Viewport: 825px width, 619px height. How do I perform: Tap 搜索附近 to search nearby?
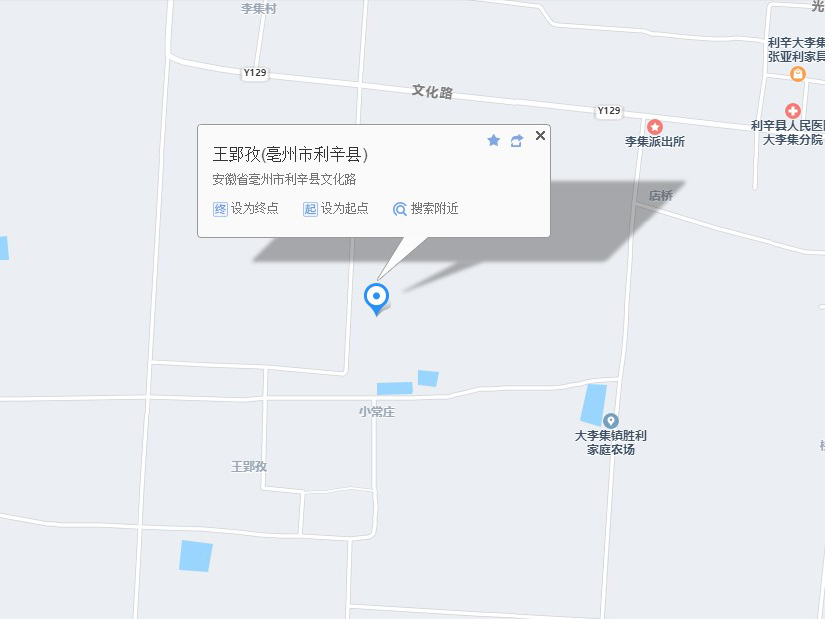click(x=426, y=209)
